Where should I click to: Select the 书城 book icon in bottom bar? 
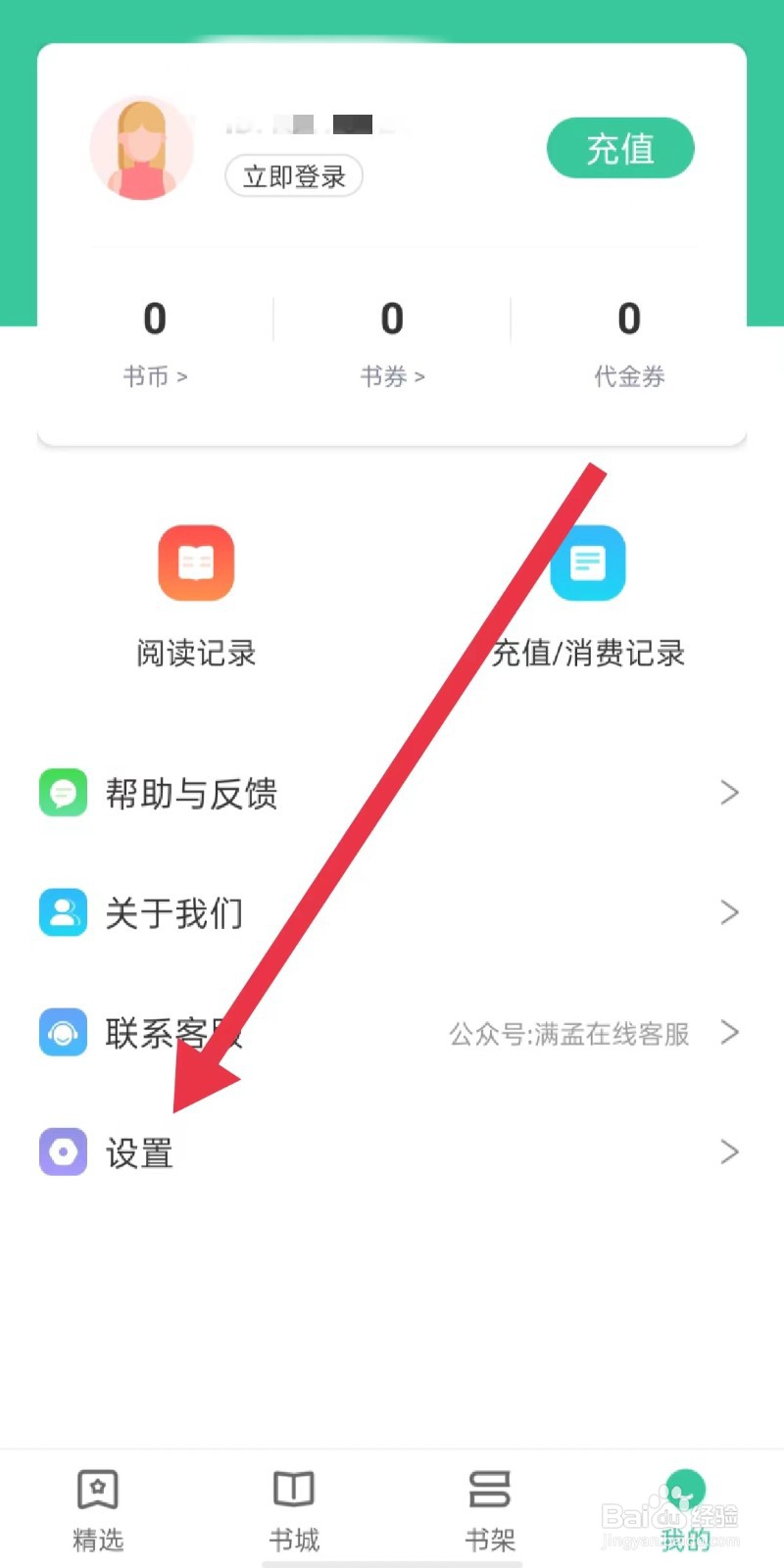[293, 1489]
